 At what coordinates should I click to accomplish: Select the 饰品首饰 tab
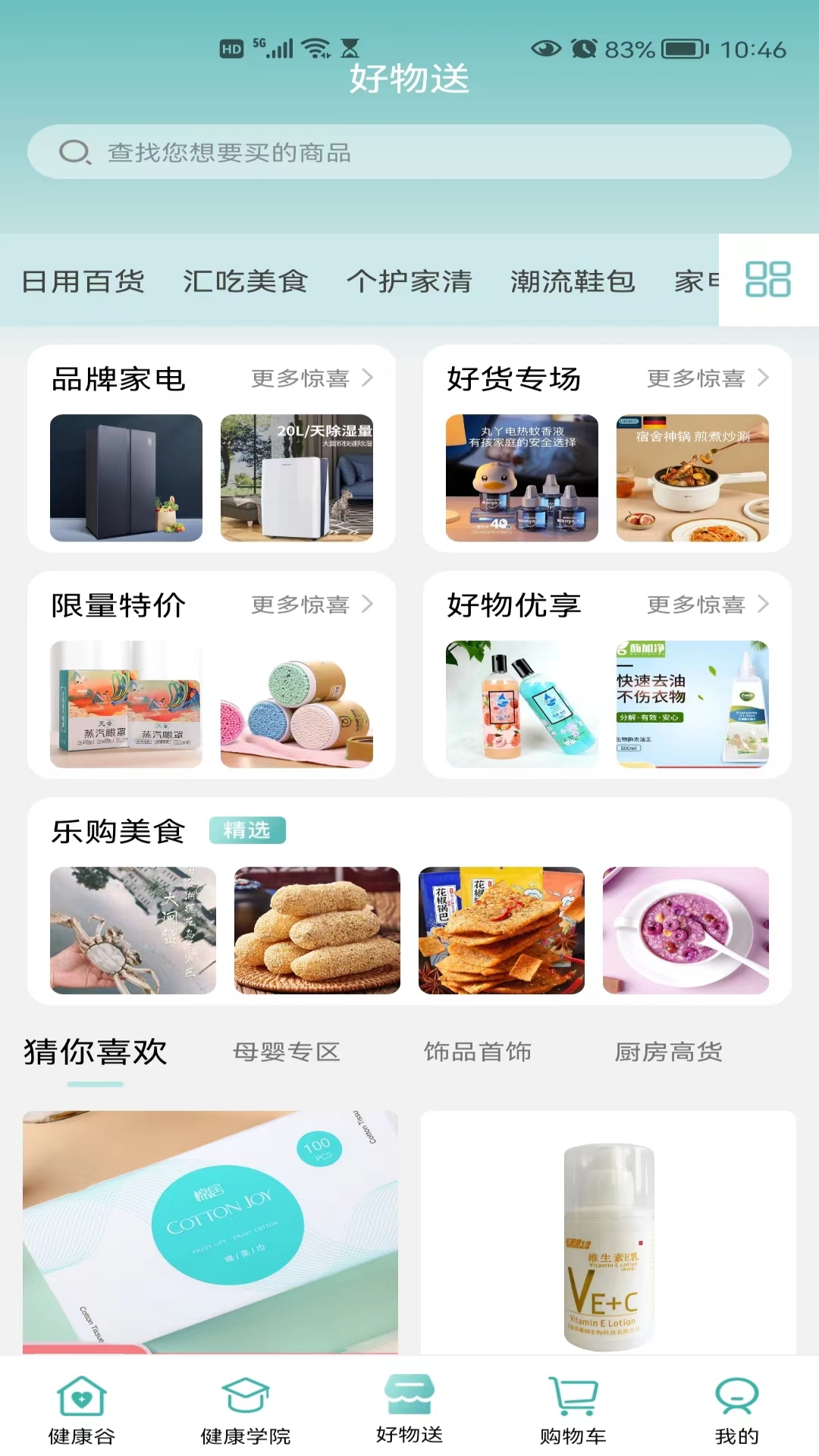pyautogui.click(x=478, y=1052)
